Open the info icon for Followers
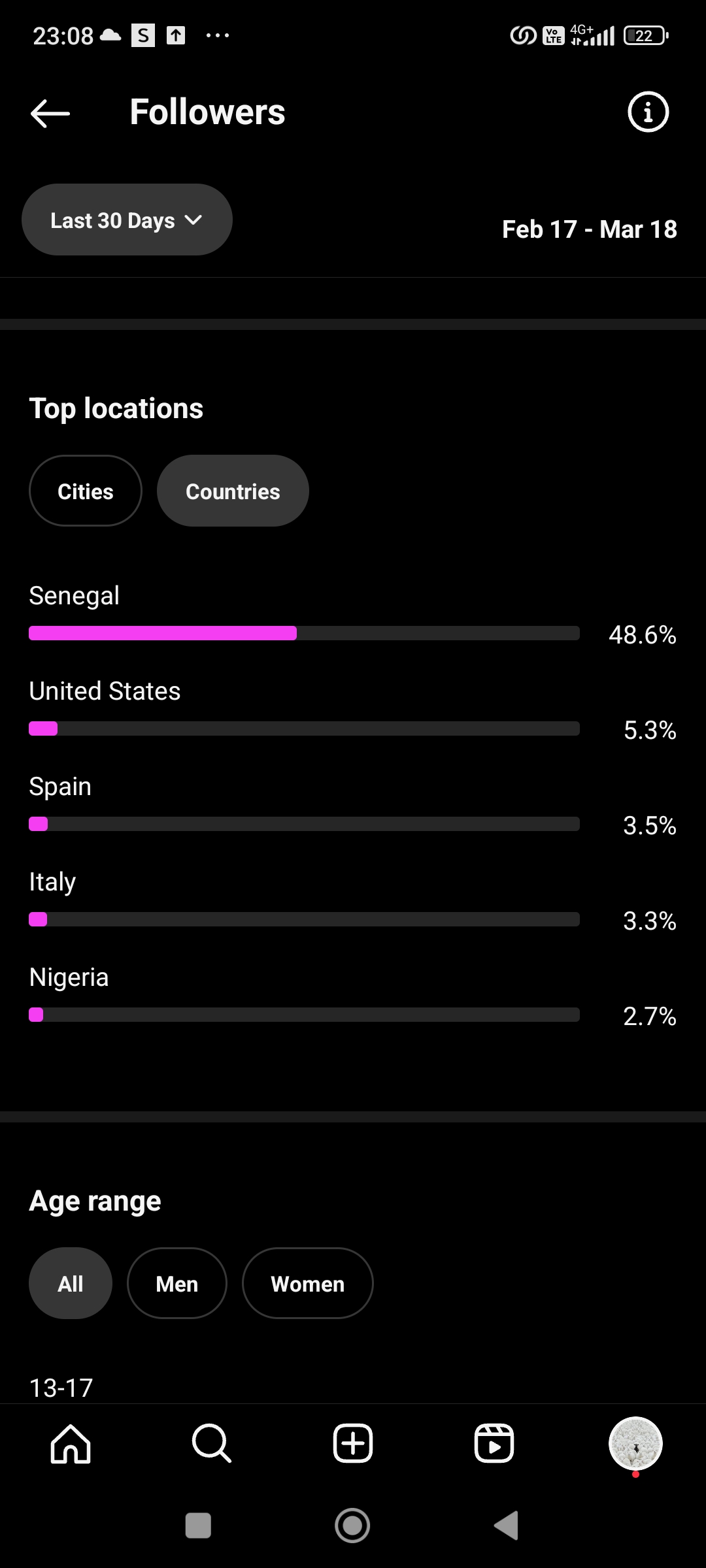 648,112
